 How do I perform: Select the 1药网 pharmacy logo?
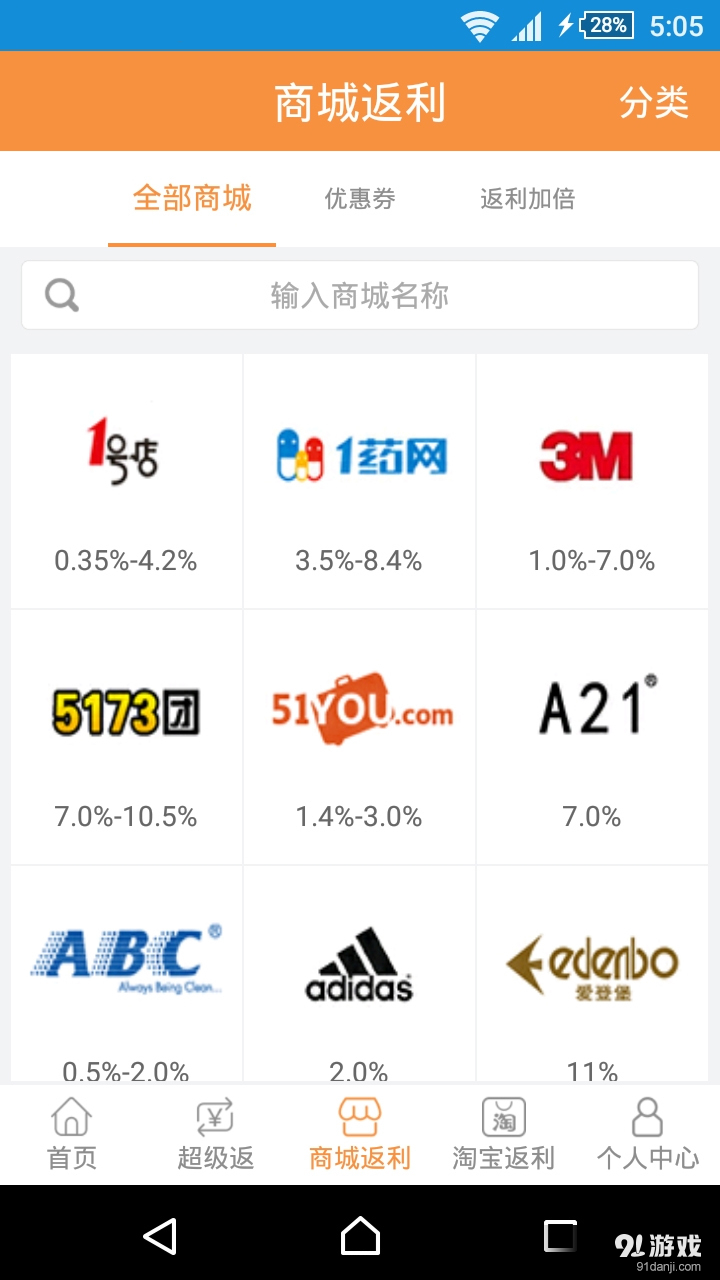tap(358, 457)
